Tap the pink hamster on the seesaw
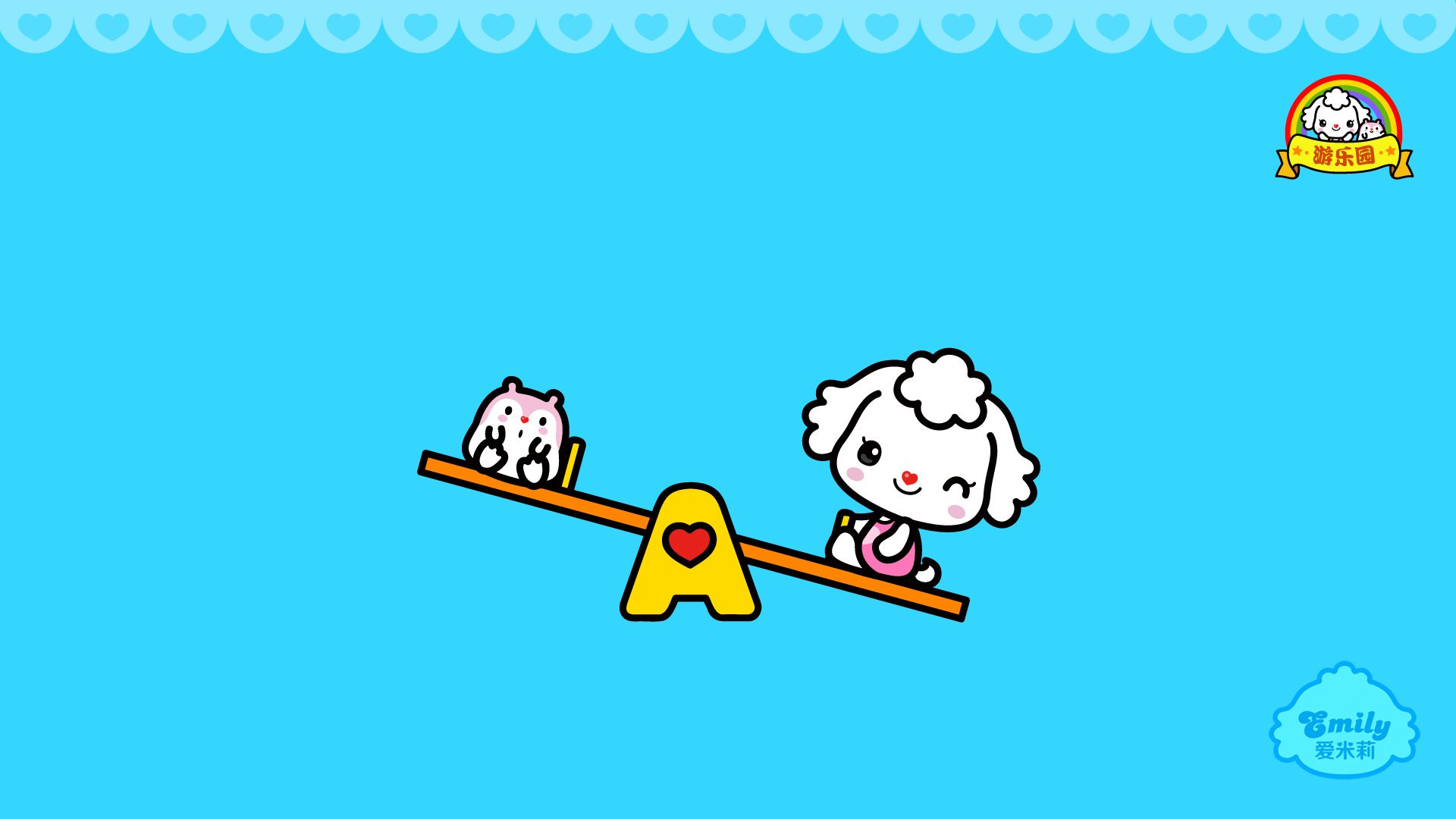The height and width of the screenshot is (819, 1456). point(519,434)
